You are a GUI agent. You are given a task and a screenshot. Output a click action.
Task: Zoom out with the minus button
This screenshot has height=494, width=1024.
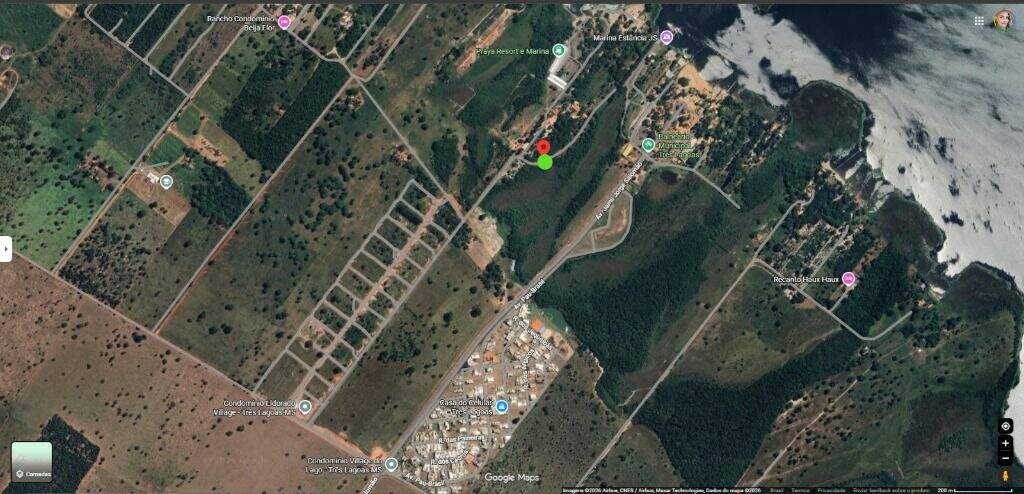[1005, 459]
